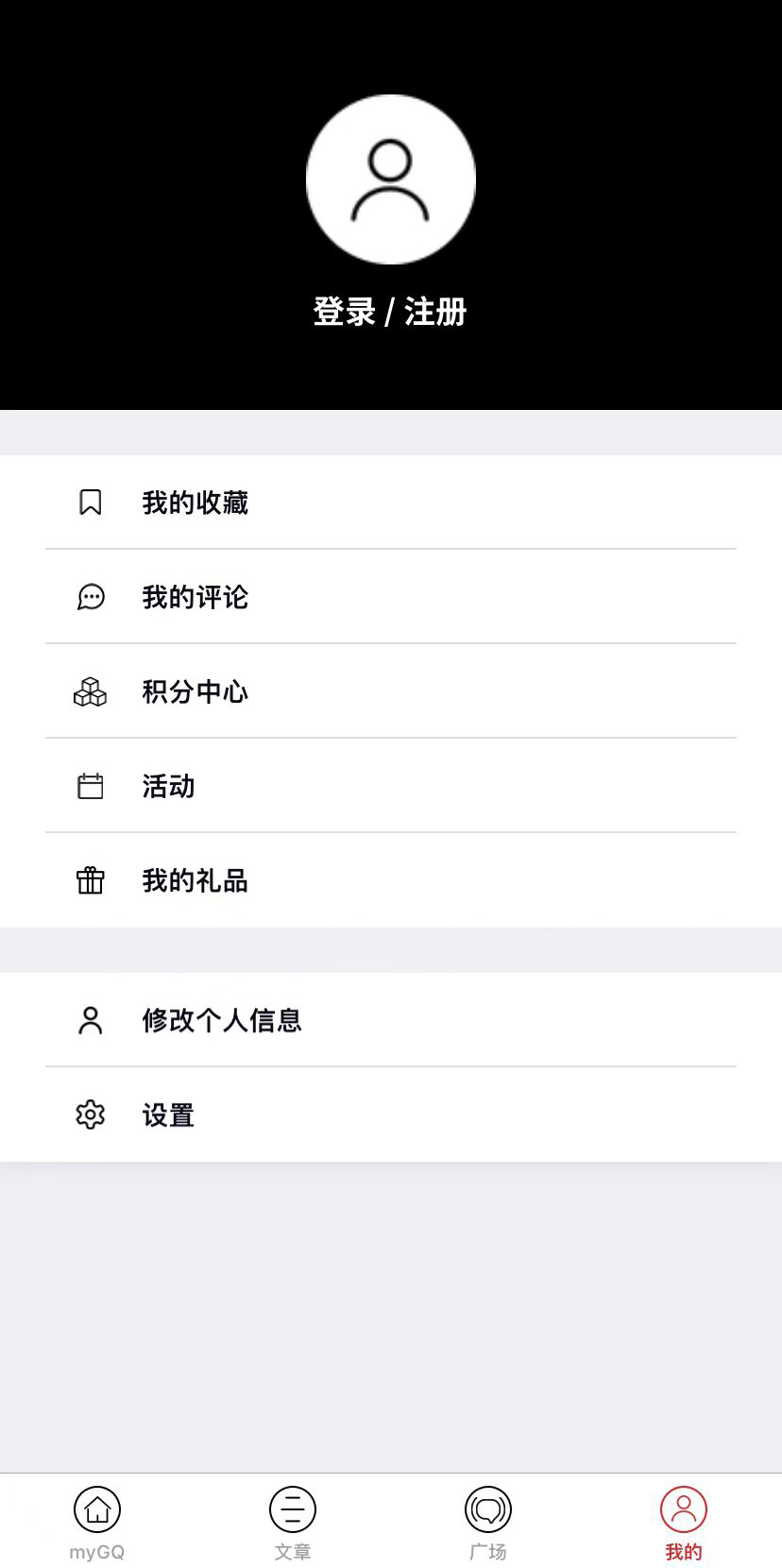Click the speech bubble icon beside 我的评论
Viewport: 782px width, 1568px height.
90,597
